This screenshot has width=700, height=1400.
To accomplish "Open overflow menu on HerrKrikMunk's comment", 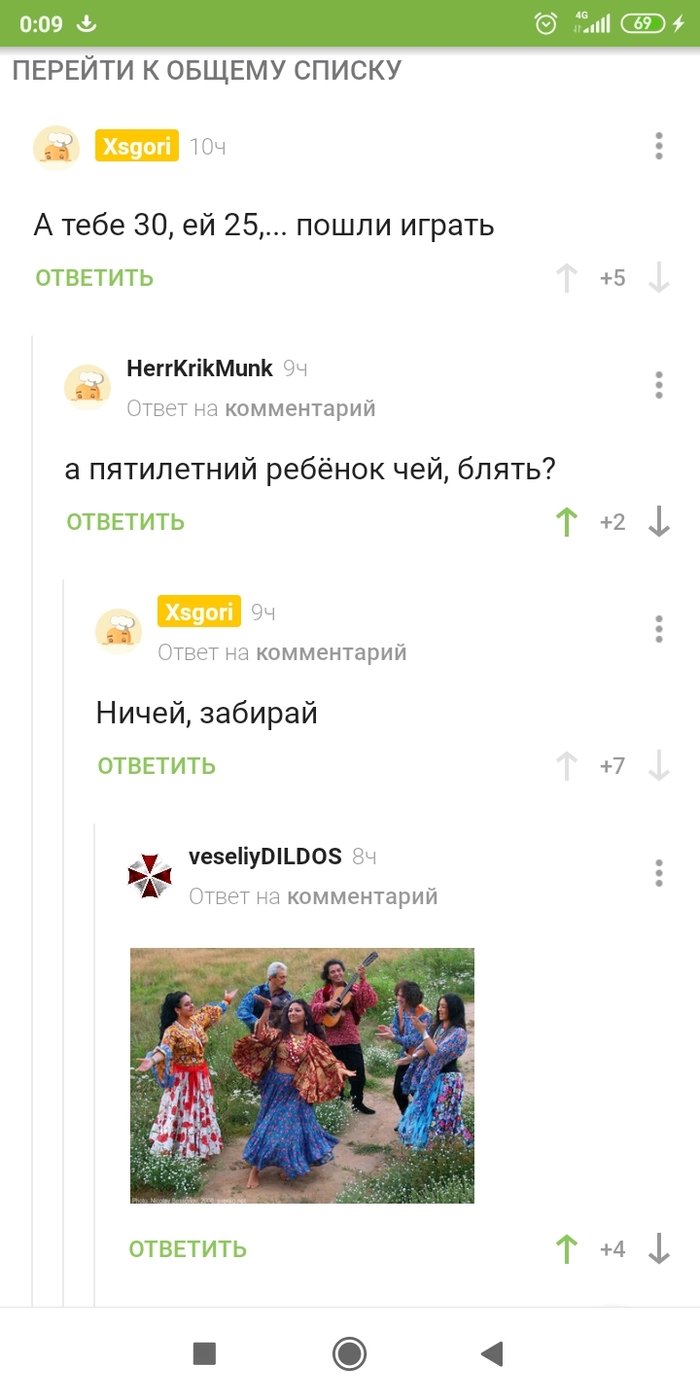I will tap(658, 385).
